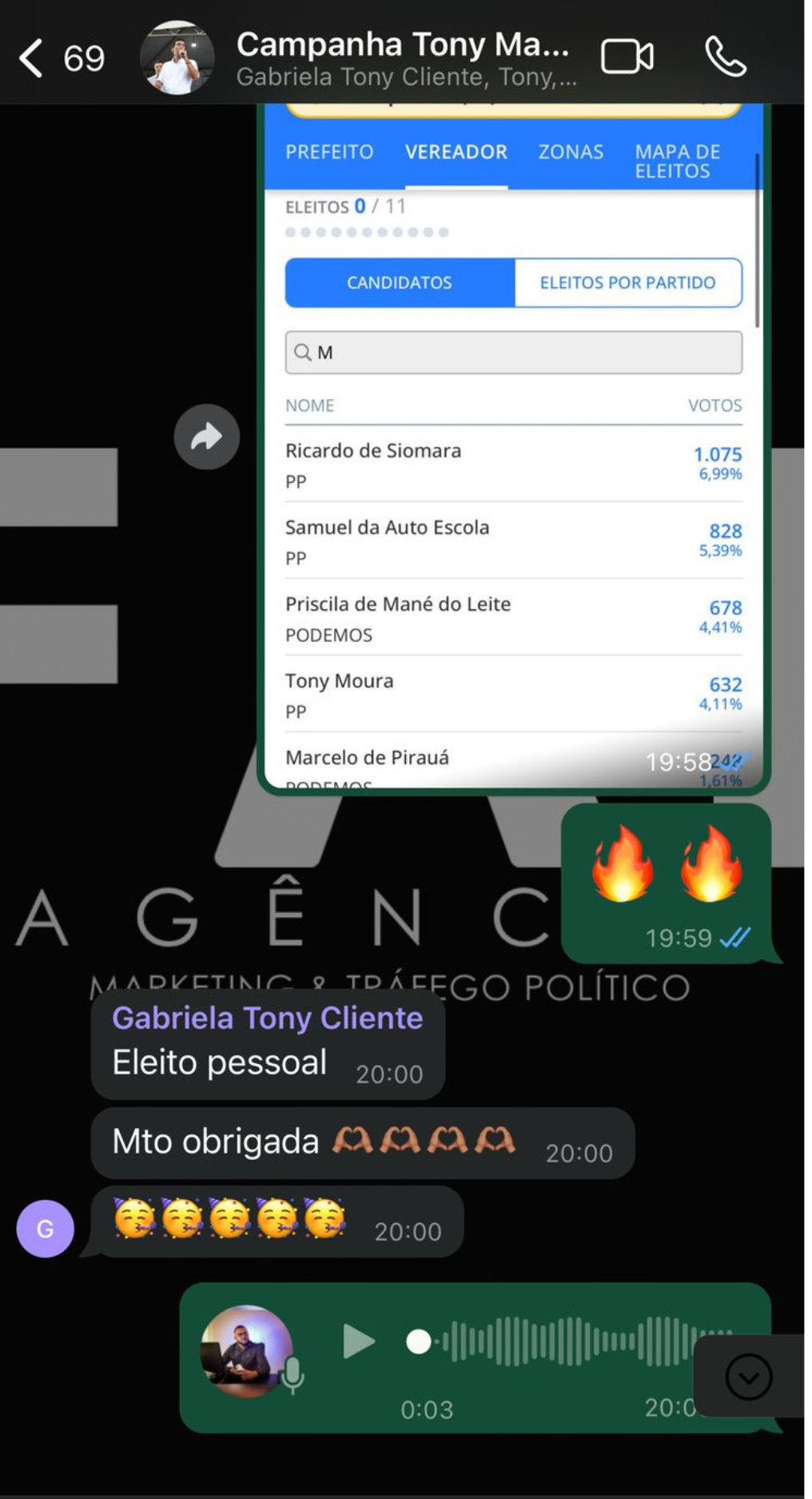Viewport: 812px width, 1499px height.
Task: Go back to the chat list
Action: point(31,58)
